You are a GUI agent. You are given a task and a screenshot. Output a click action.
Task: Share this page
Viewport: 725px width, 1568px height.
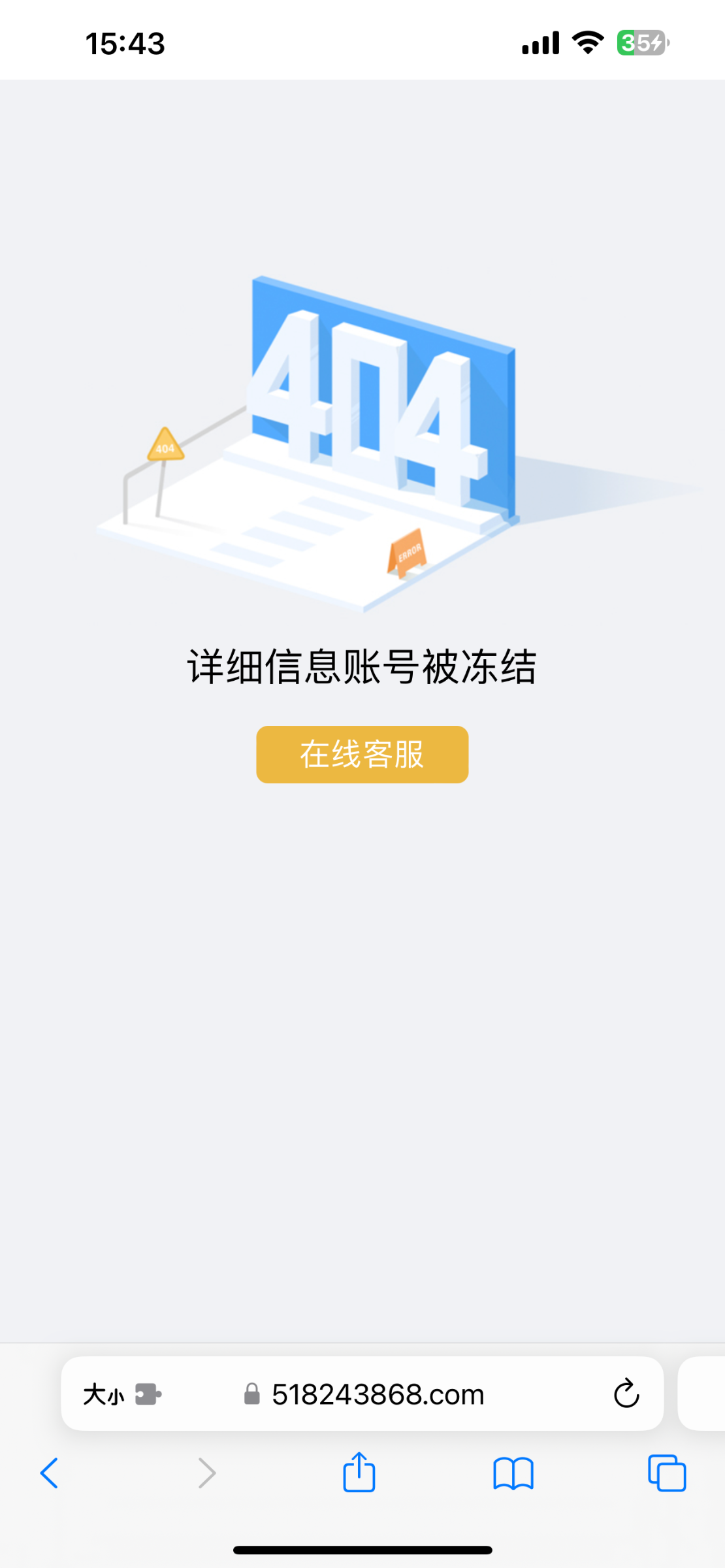click(359, 1473)
